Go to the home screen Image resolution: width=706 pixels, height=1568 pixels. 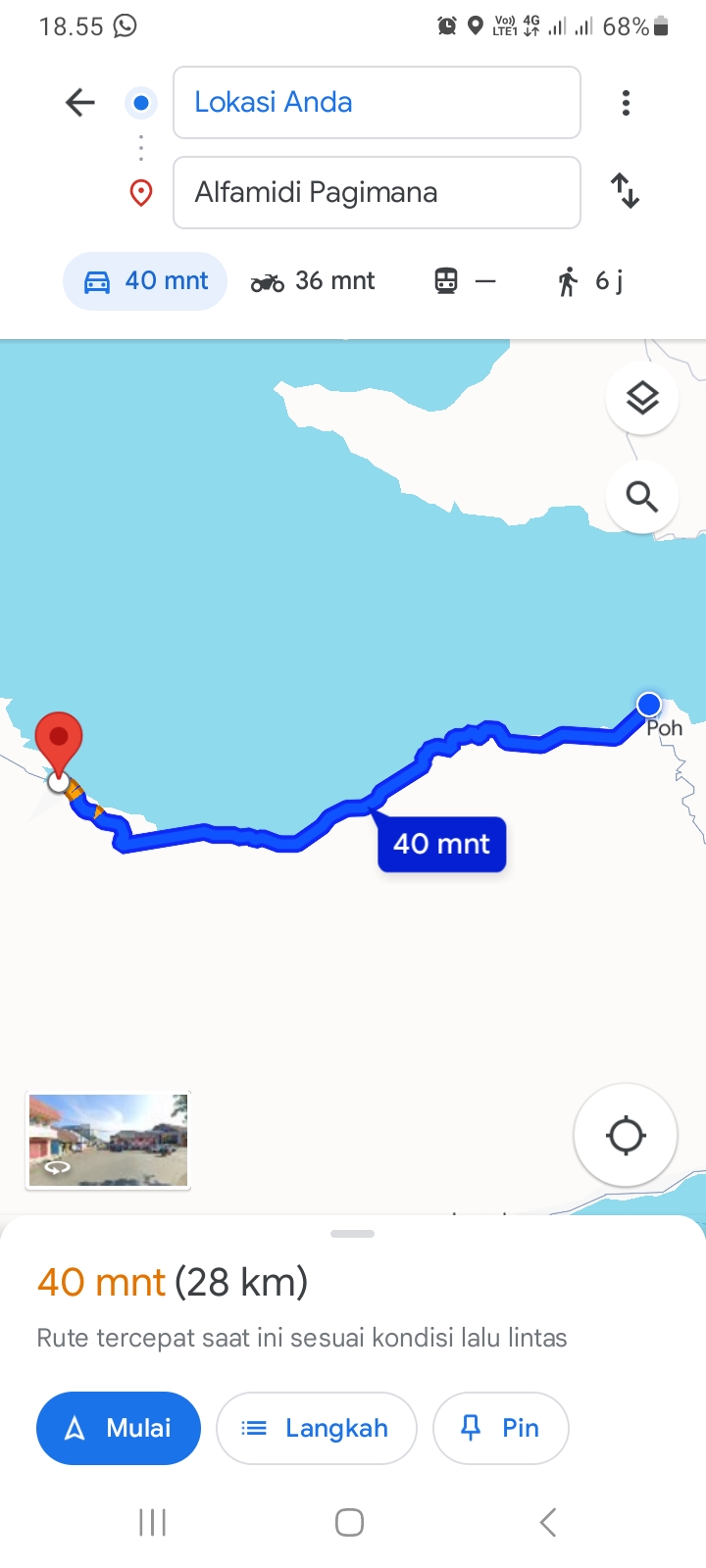pos(350,1522)
